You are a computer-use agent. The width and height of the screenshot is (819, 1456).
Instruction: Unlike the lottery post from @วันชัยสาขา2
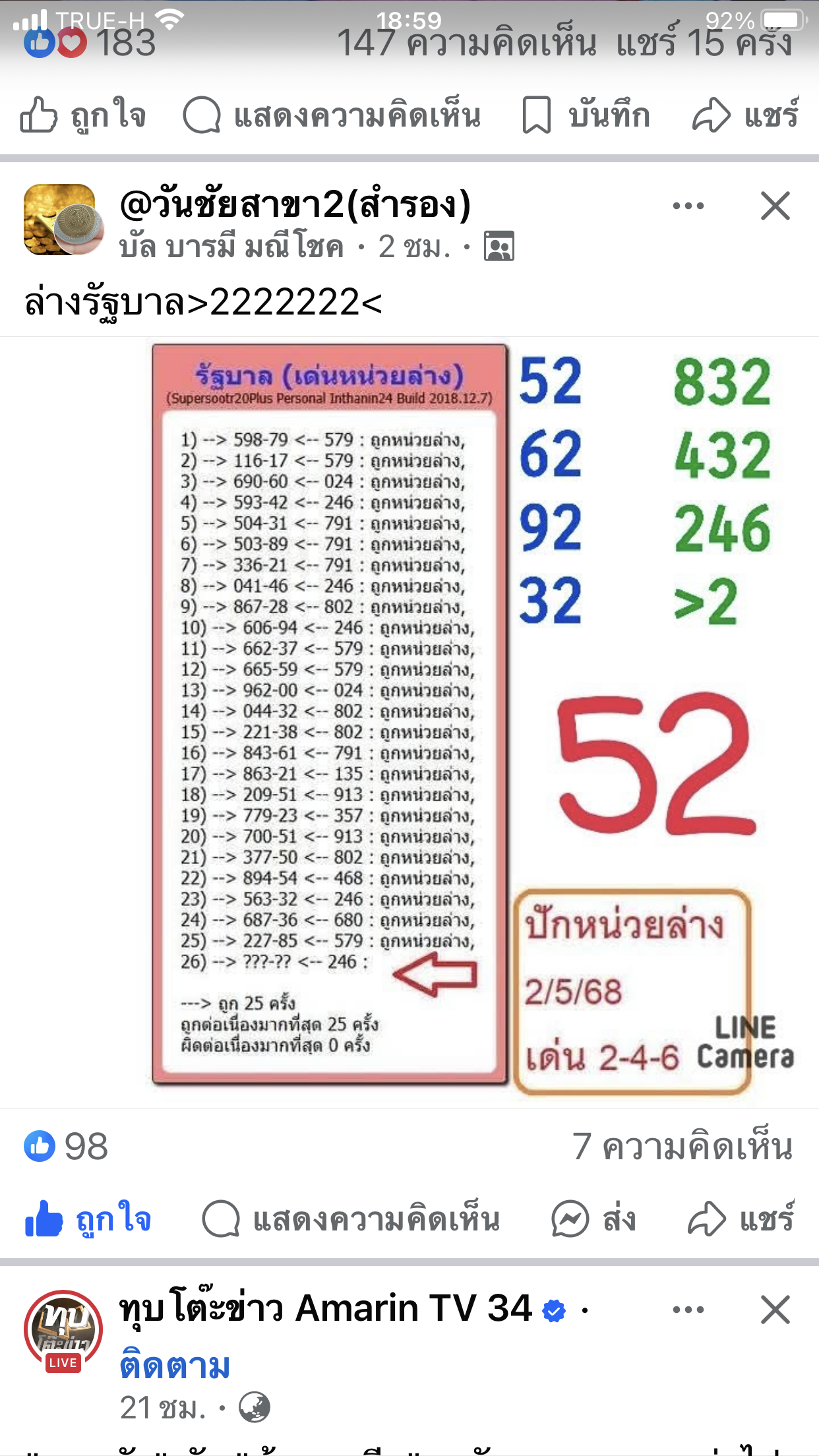pos(88,1219)
